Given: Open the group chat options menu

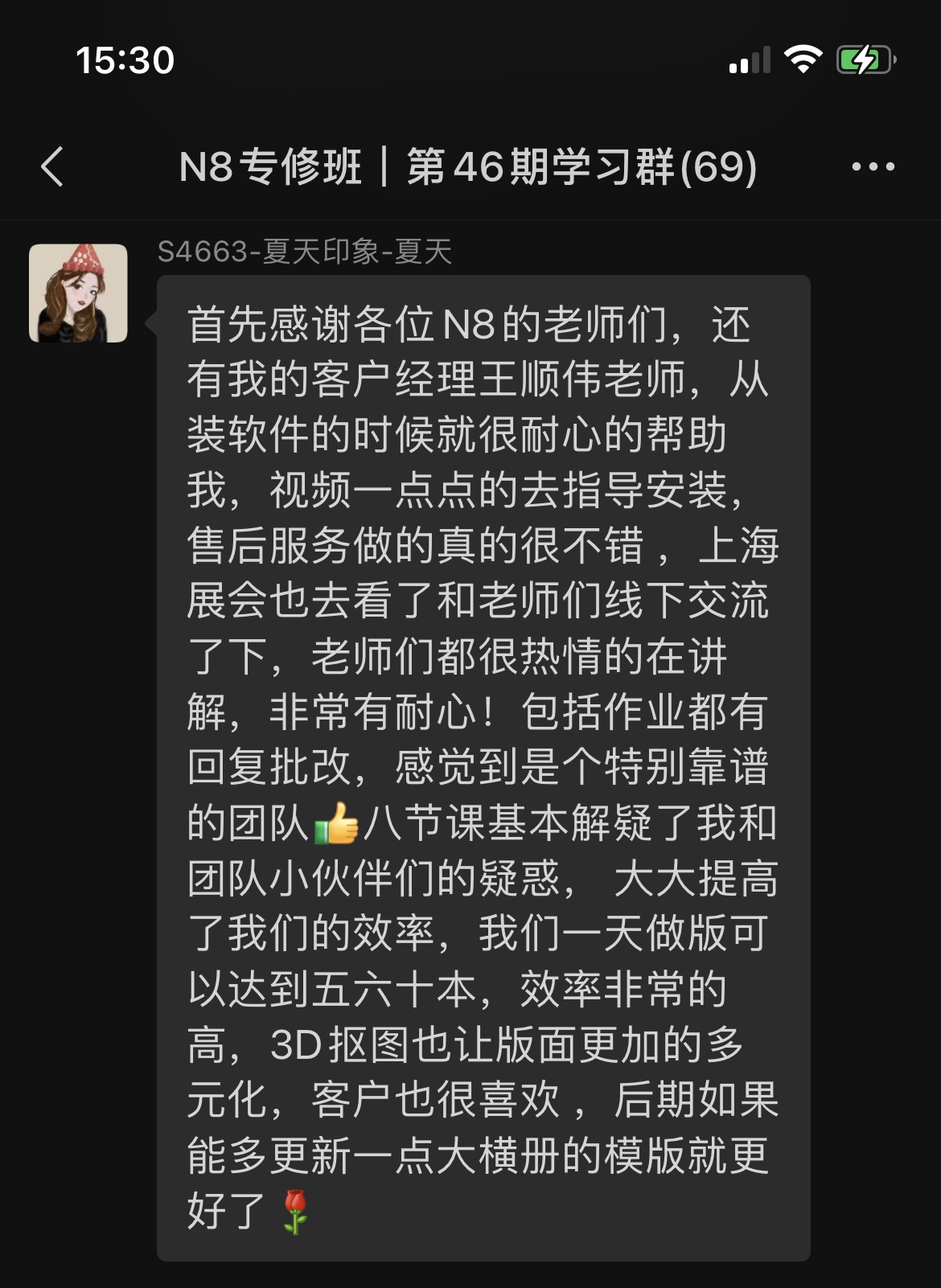Looking at the screenshot, I should click(x=873, y=167).
